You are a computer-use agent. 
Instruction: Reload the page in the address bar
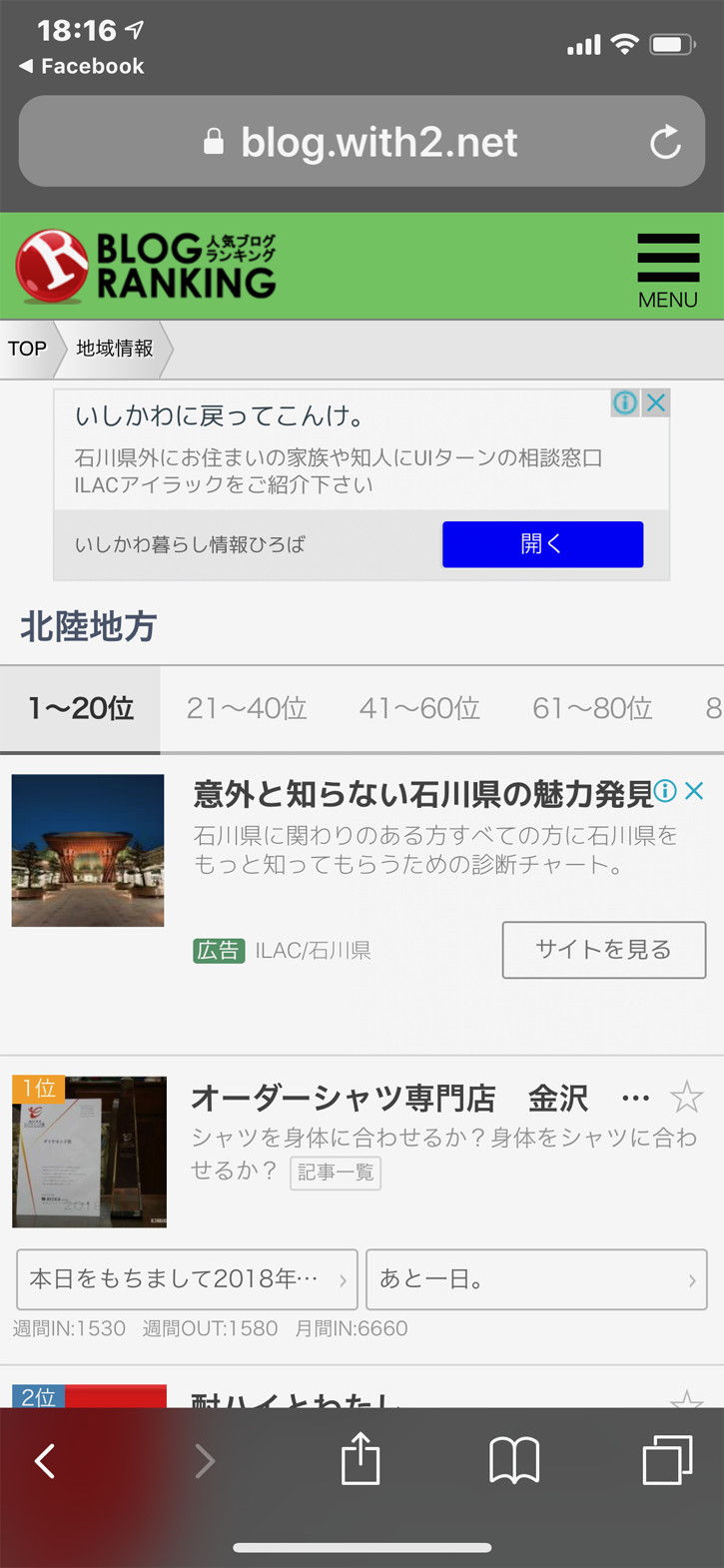point(665,143)
